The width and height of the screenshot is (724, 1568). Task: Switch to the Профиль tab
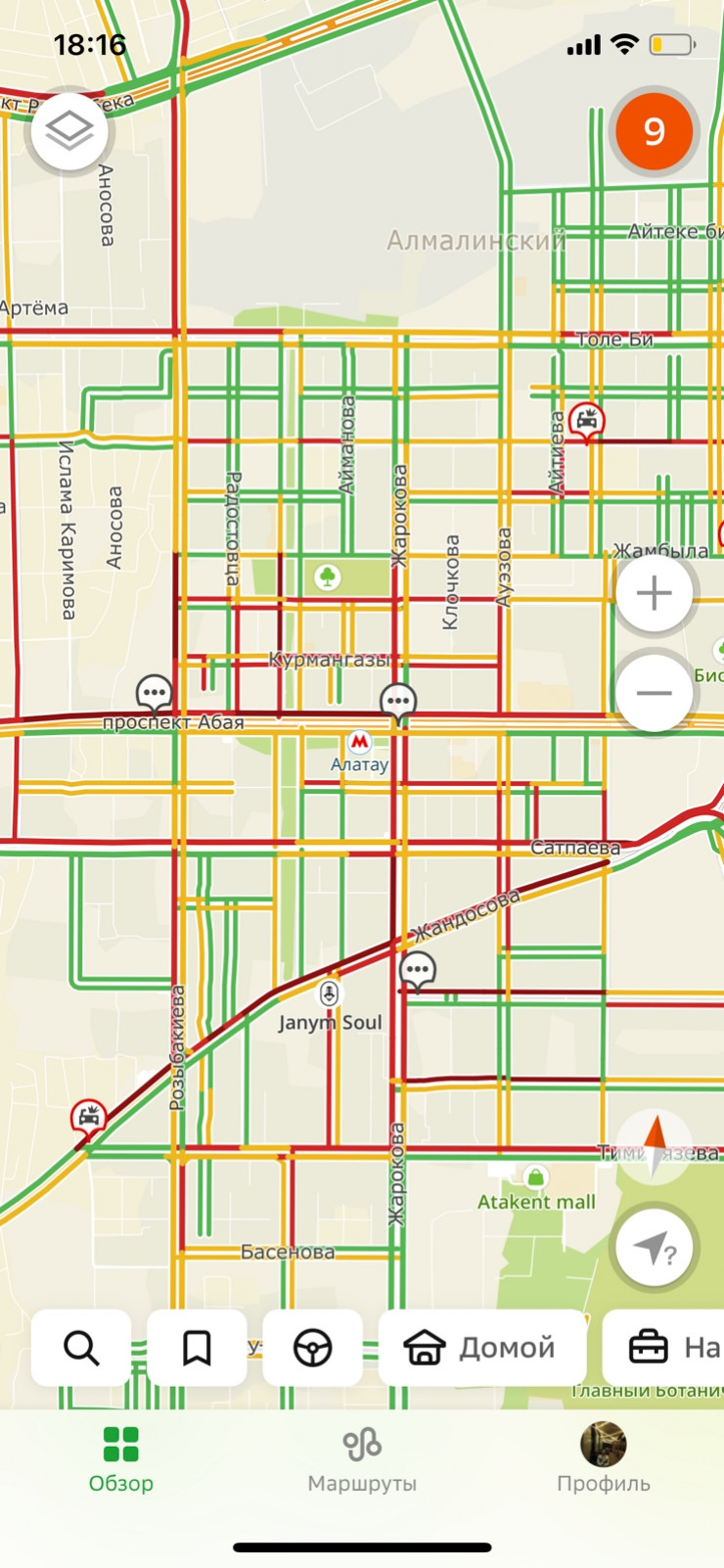(x=603, y=1457)
